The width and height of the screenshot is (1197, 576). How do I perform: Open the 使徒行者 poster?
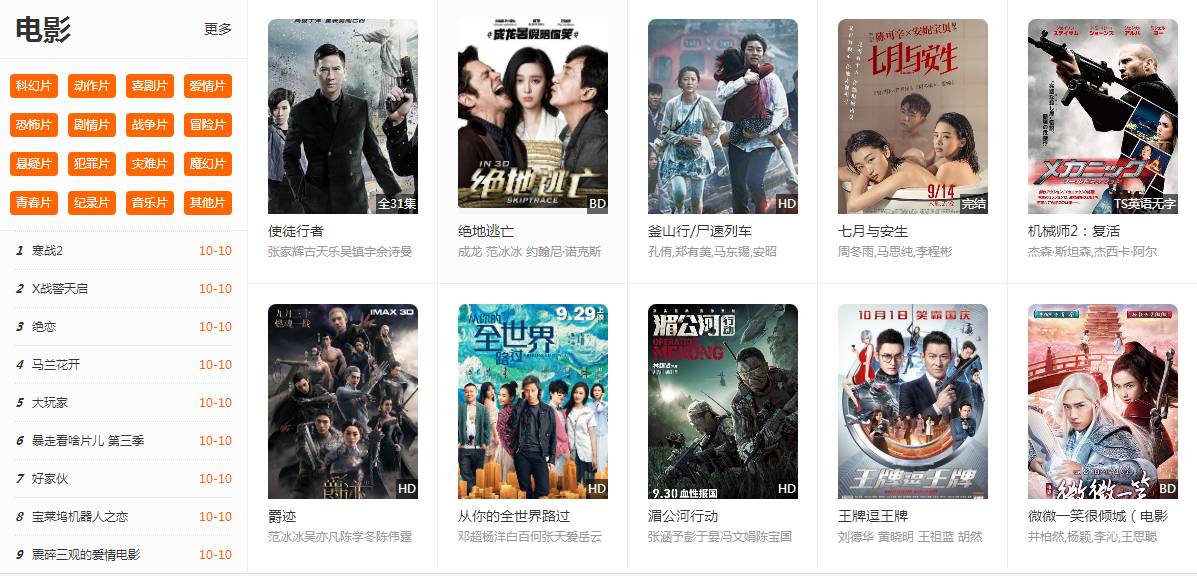coord(342,116)
